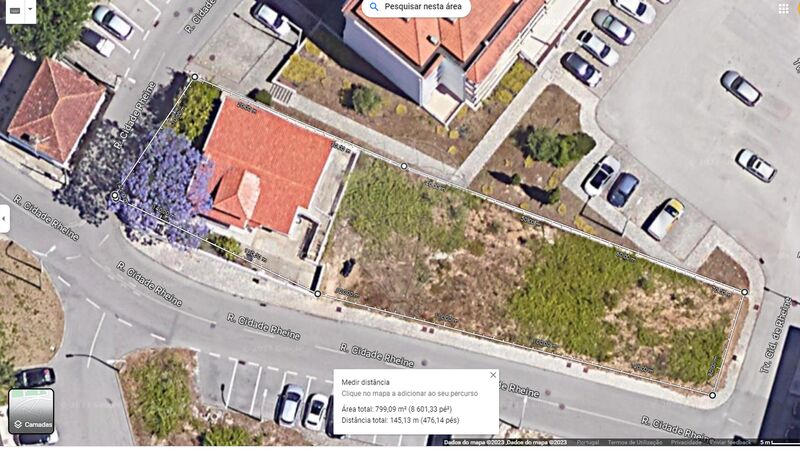Open the Termos de Utilização link

[636, 441]
